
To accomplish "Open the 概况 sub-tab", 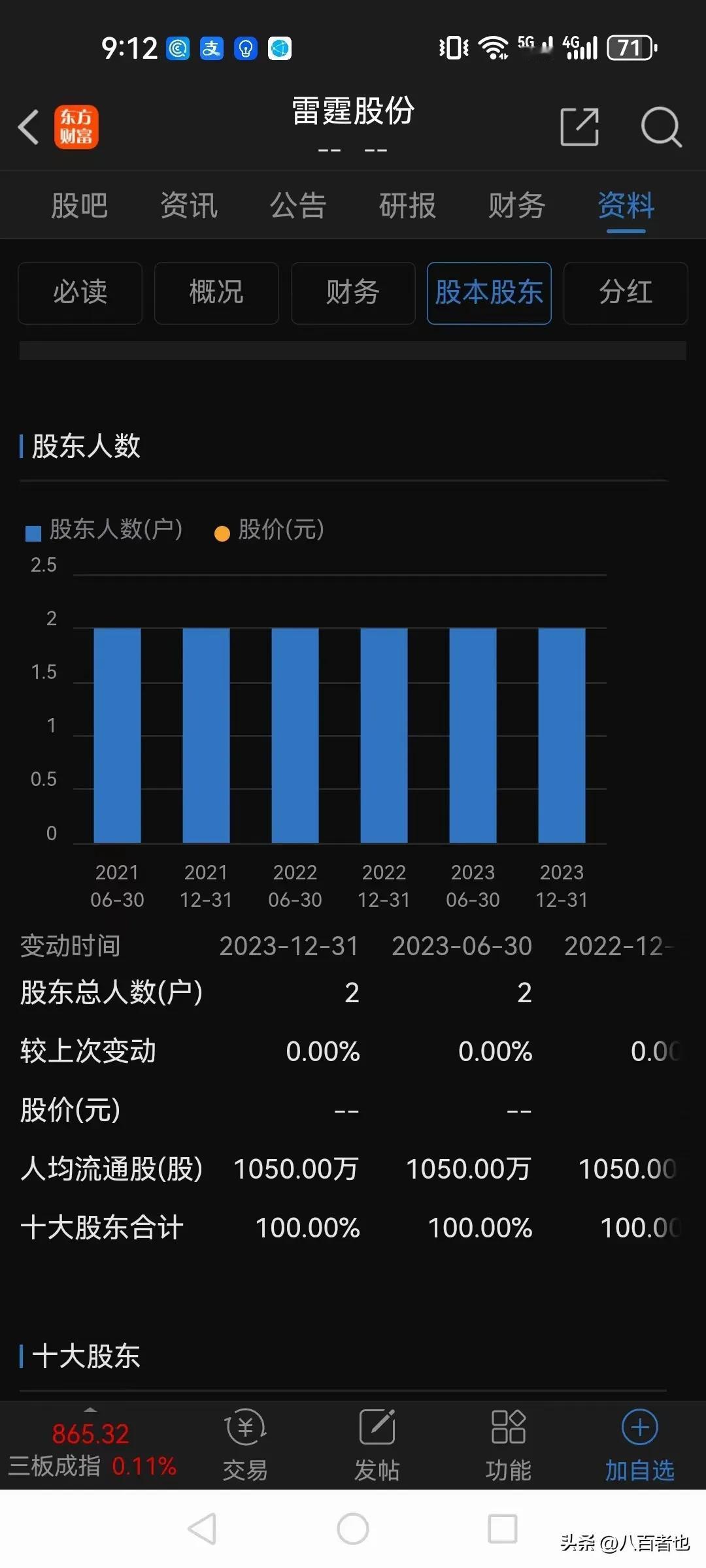I will 216,293.
